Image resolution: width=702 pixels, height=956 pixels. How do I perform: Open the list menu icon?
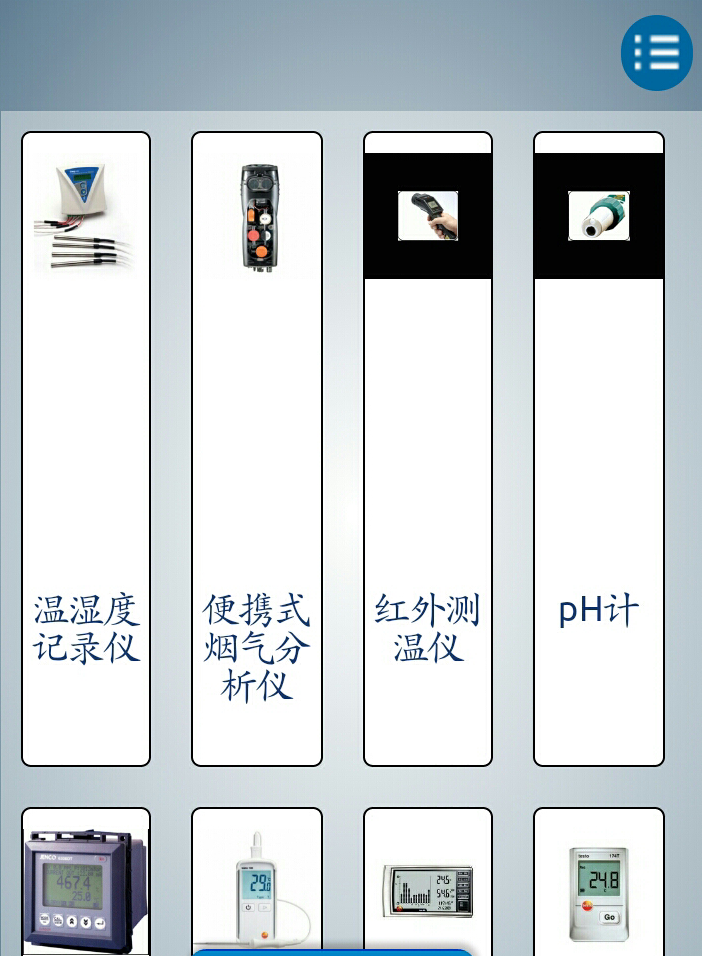click(x=657, y=53)
